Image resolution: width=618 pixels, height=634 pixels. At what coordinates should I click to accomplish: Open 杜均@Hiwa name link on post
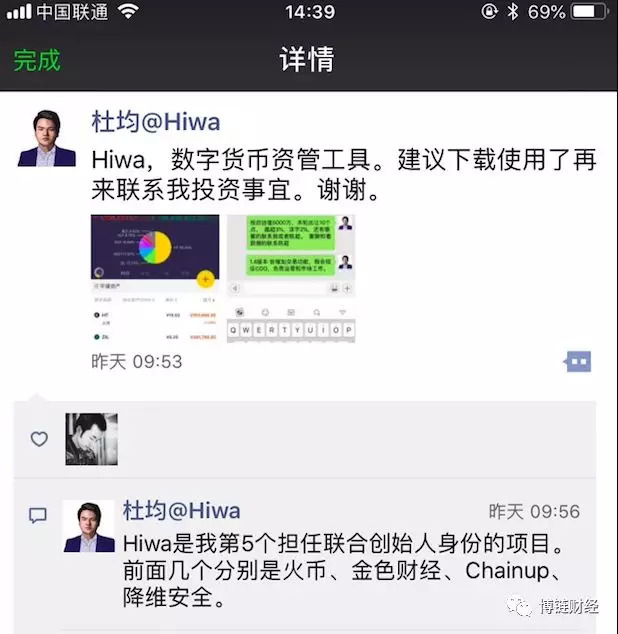click(x=155, y=122)
